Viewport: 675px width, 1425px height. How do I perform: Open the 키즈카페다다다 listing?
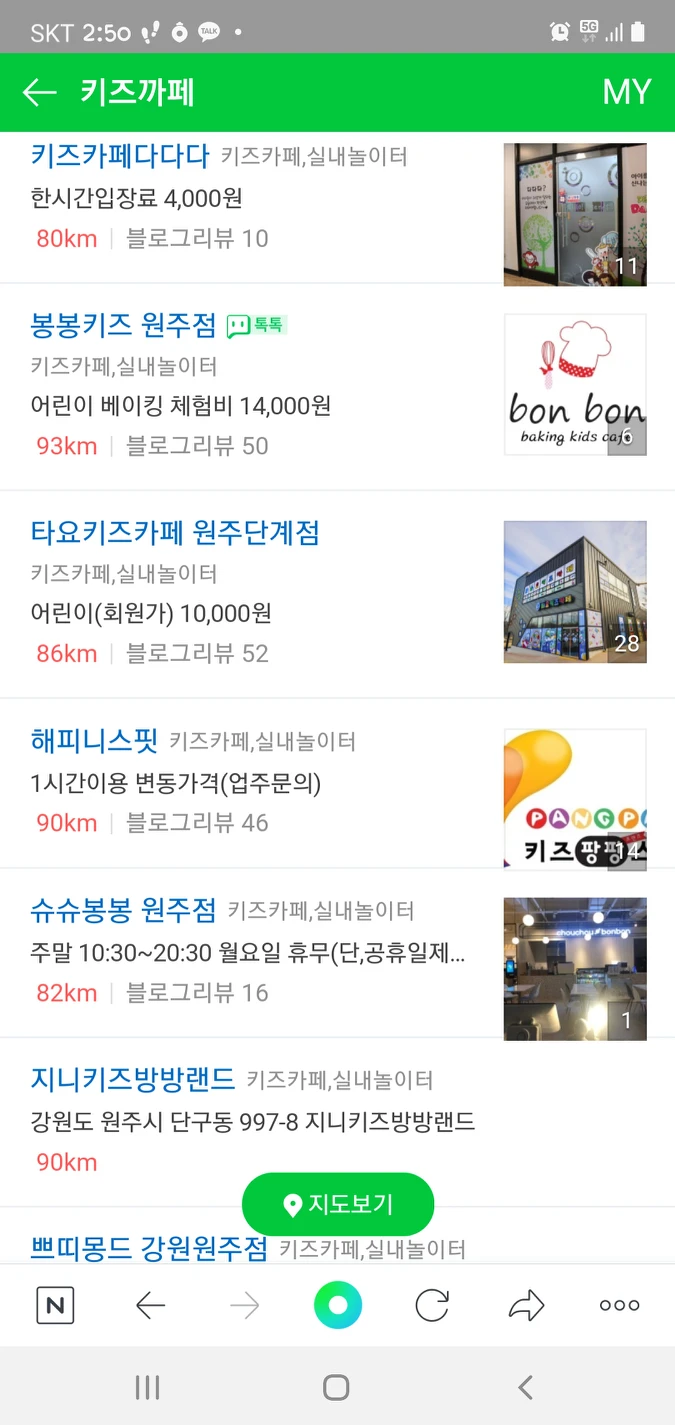[x=120, y=156]
